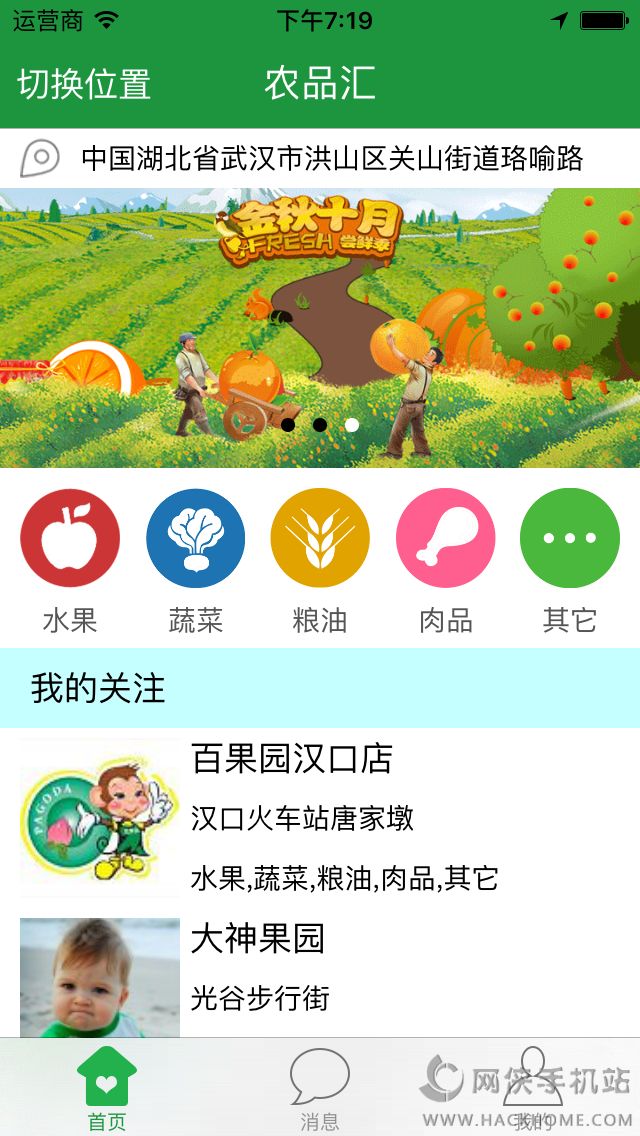This screenshot has height=1136, width=640.
Task: Tap 切换位置 to switch location
Action: 84,84
